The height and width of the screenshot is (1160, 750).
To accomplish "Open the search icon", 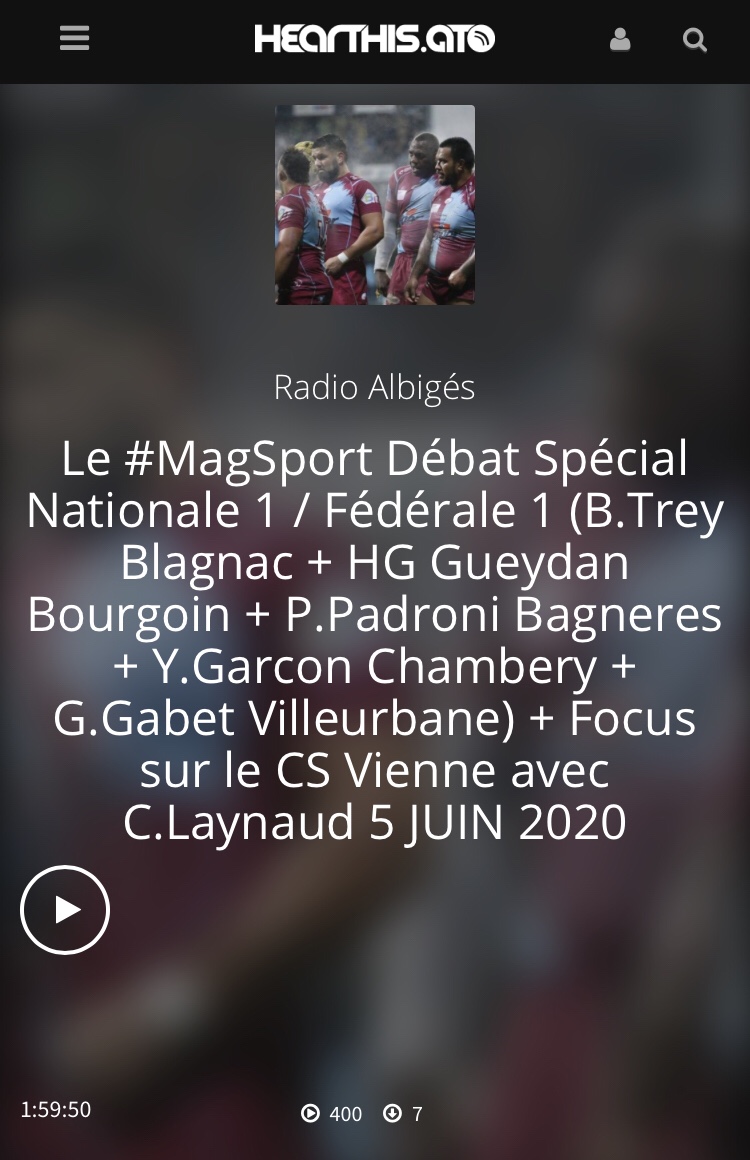I will click(x=695, y=40).
